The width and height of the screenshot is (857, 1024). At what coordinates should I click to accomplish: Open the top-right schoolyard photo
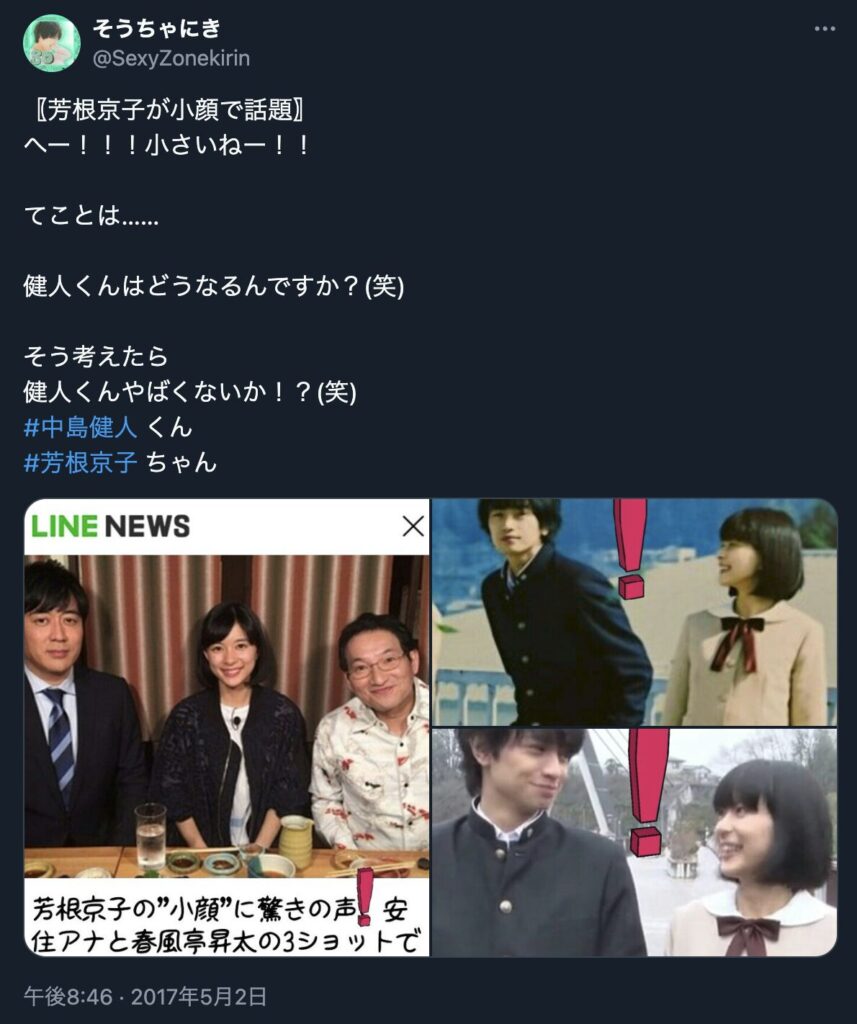tap(634, 611)
